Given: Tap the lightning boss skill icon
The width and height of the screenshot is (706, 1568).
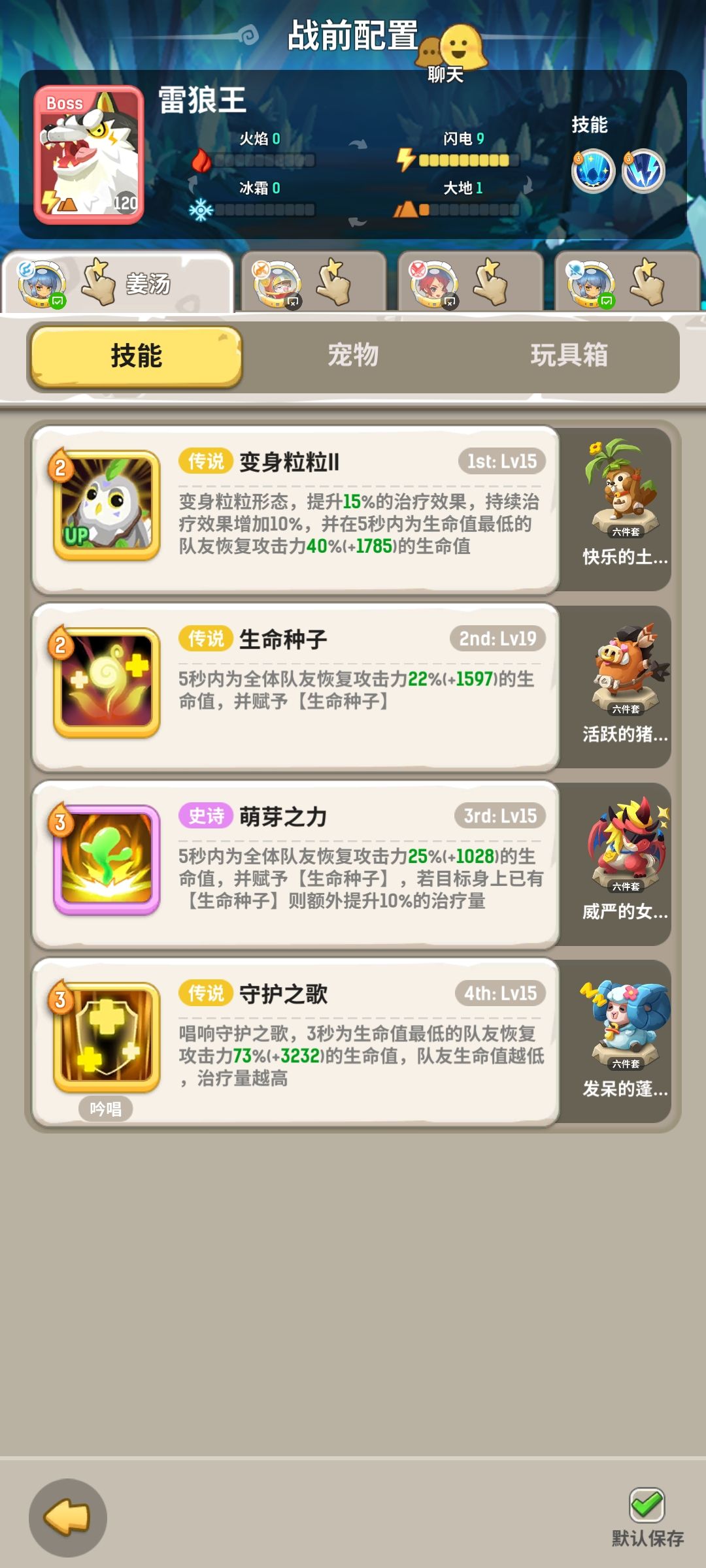Looking at the screenshot, I should pos(644,169).
